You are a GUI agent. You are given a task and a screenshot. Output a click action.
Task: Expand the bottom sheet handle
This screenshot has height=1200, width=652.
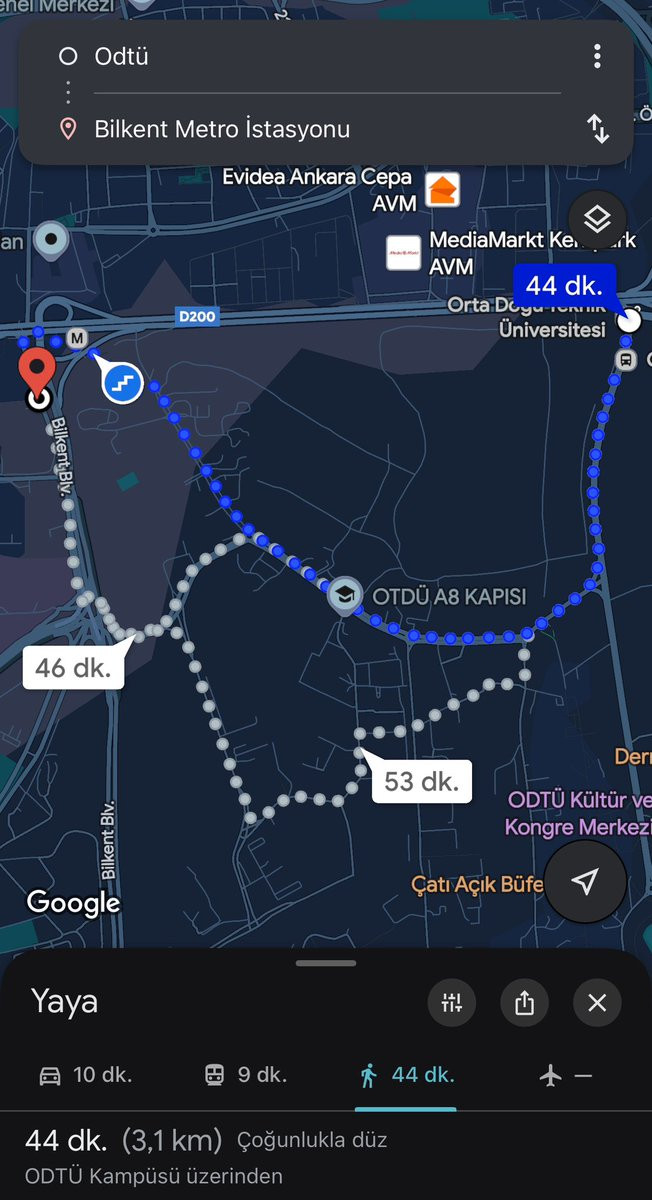326,963
